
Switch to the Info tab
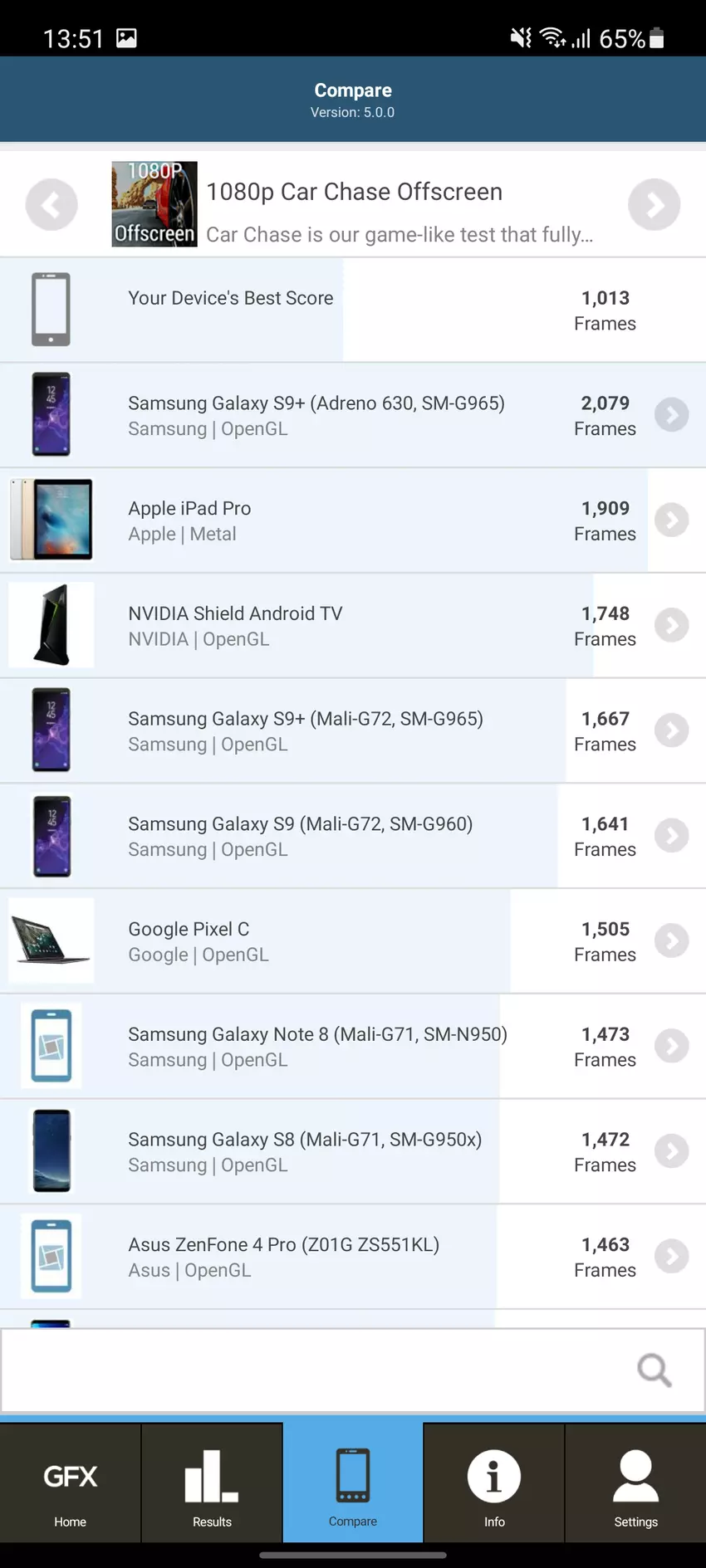494,1484
